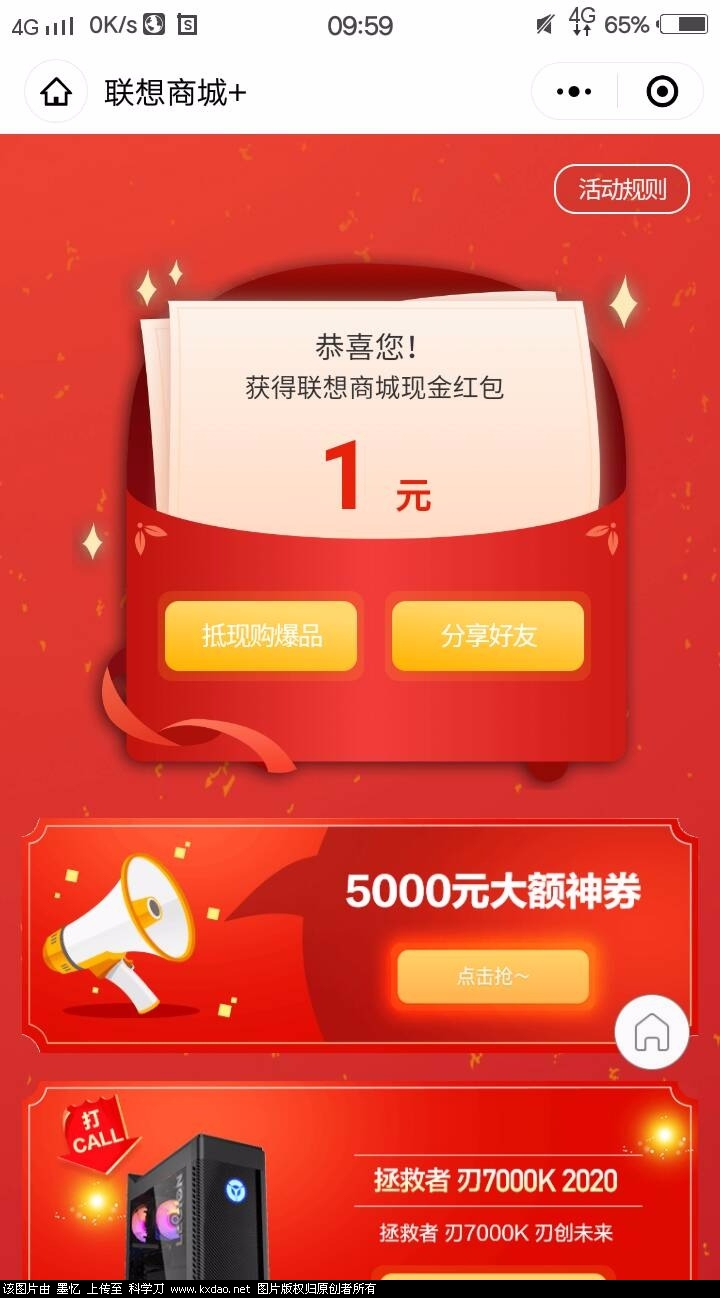The width and height of the screenshot is (720, 1298).
Task: Open 活动规则 activity rules
Action: pyautogui.click(x=621, y=189)
